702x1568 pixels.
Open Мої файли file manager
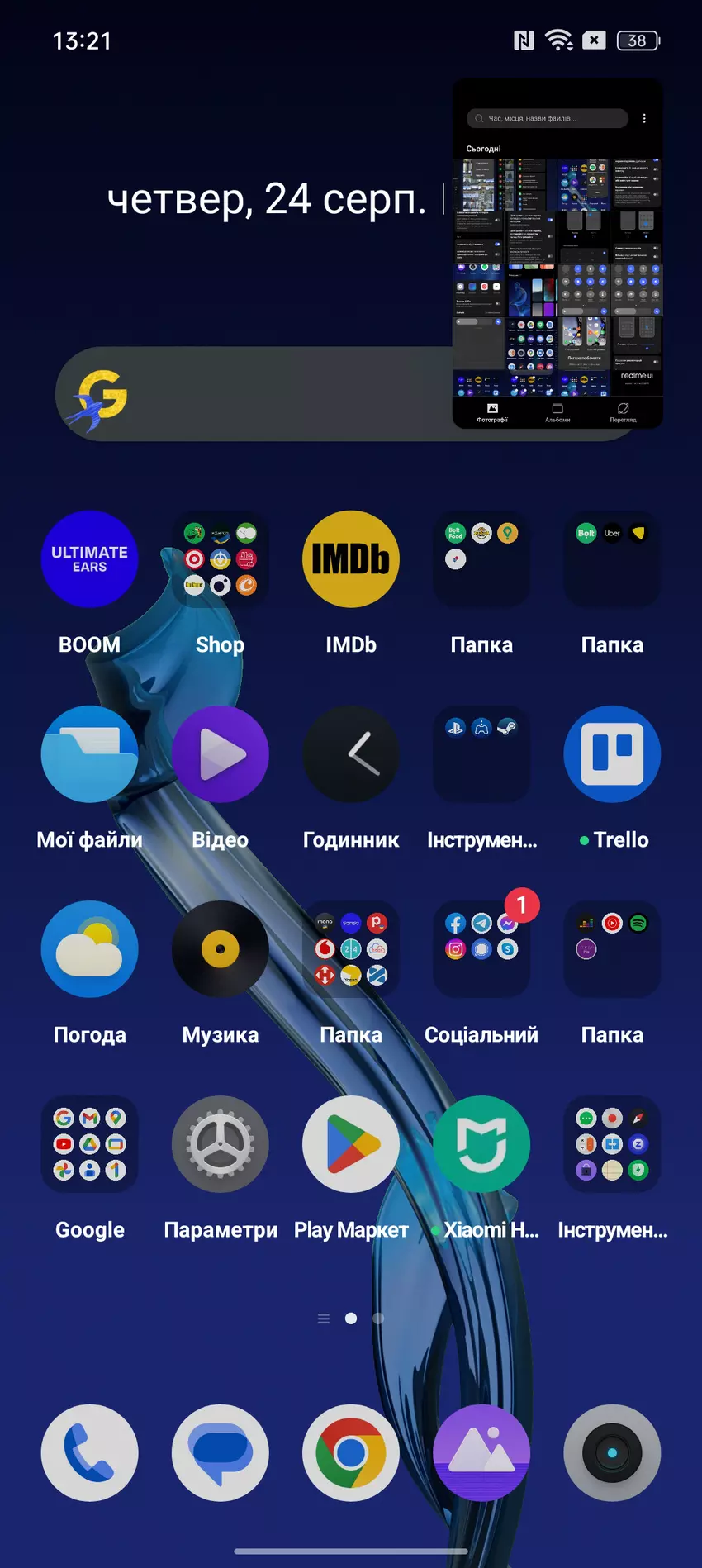(89, 754)
